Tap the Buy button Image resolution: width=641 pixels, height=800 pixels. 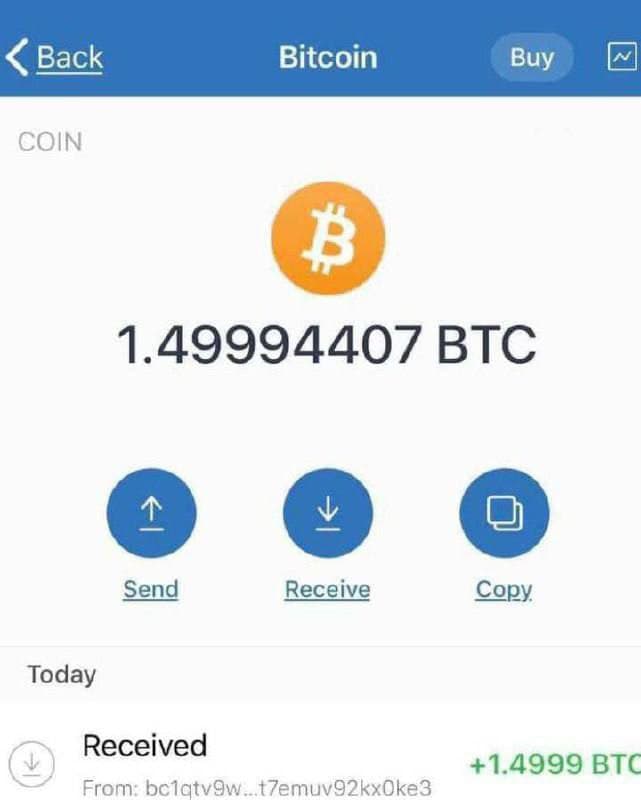pyautogui.click(x=531, y=57)
